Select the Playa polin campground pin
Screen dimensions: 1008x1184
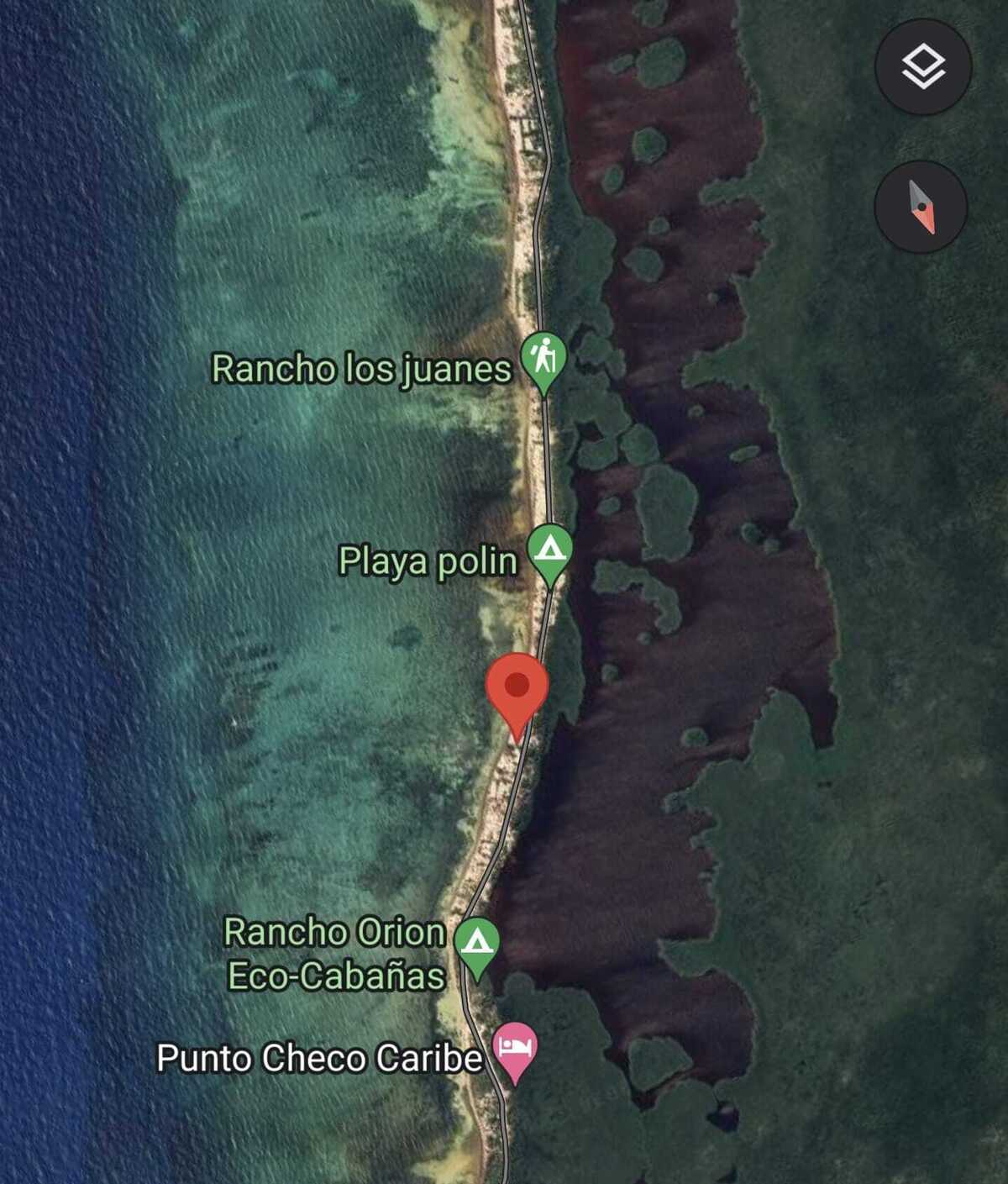click(549, 550)
